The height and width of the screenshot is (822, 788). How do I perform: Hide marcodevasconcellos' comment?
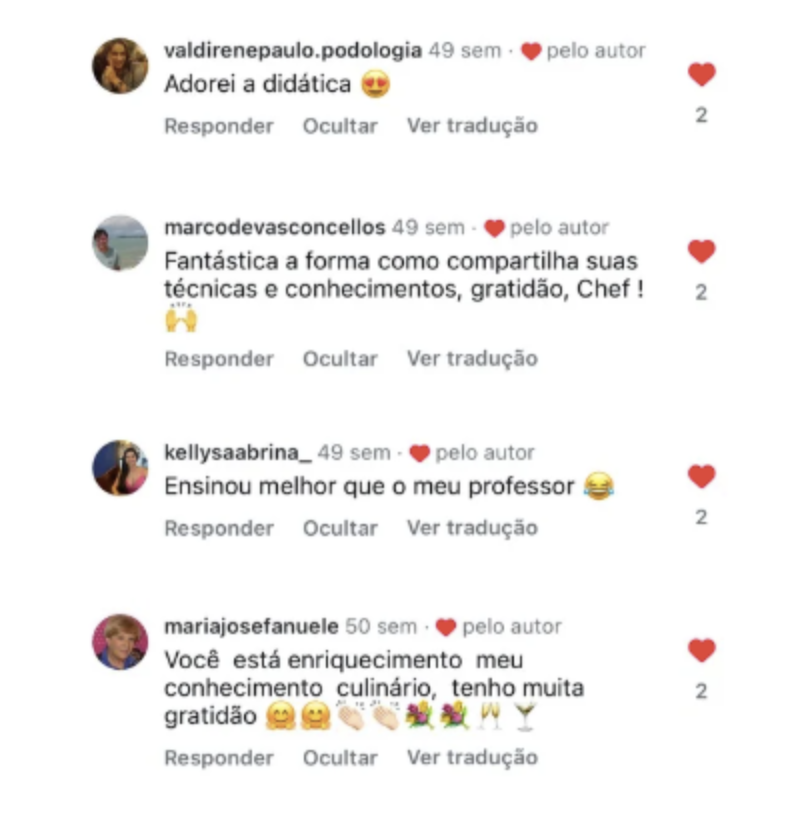(340, 359)
